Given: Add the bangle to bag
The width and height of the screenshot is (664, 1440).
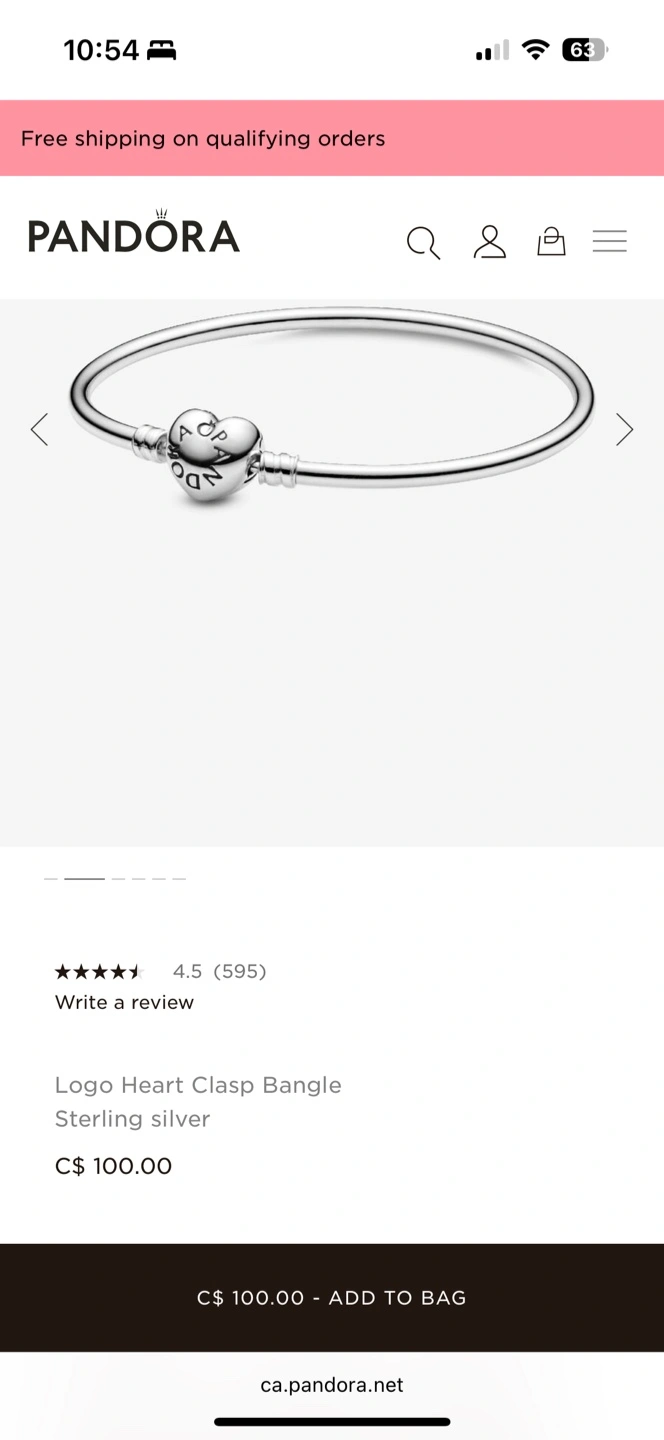Looking at the screenshot, I should click(332, 1298).
